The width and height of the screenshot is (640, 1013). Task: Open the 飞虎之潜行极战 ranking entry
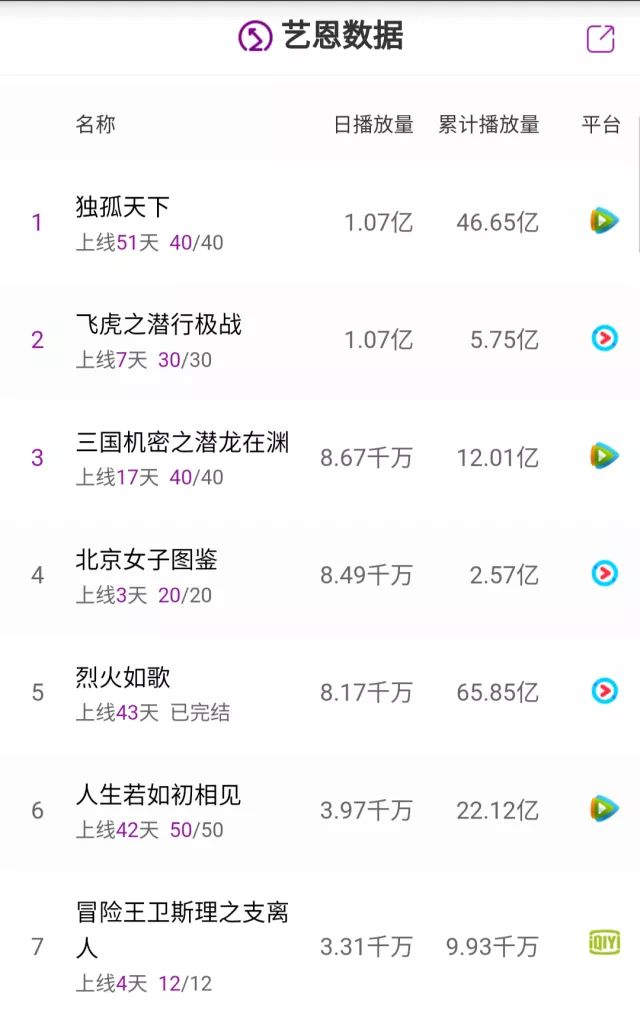click(159, 325)
